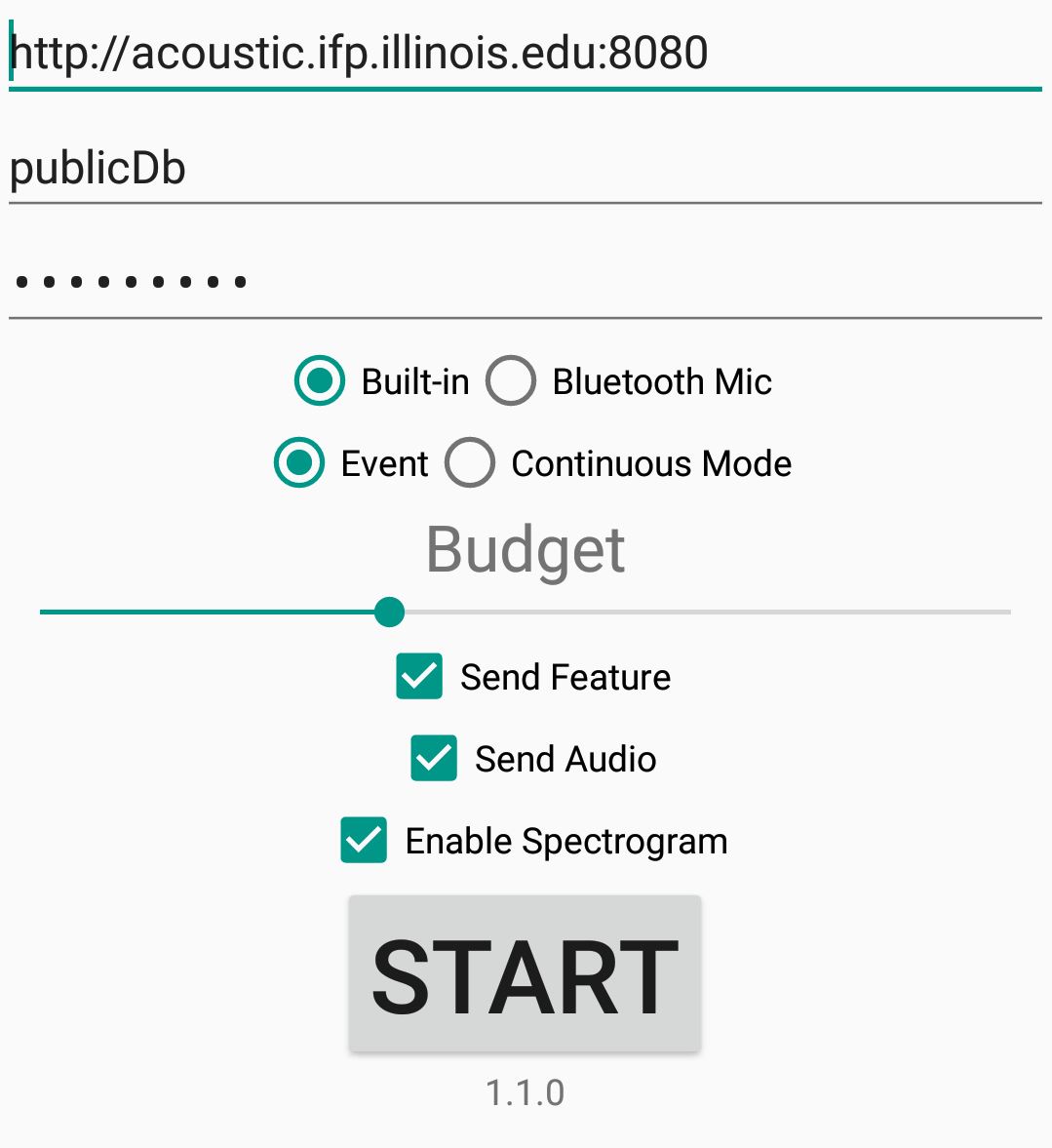Uncheck the Send Feature checkbox

tap(420, 677)
